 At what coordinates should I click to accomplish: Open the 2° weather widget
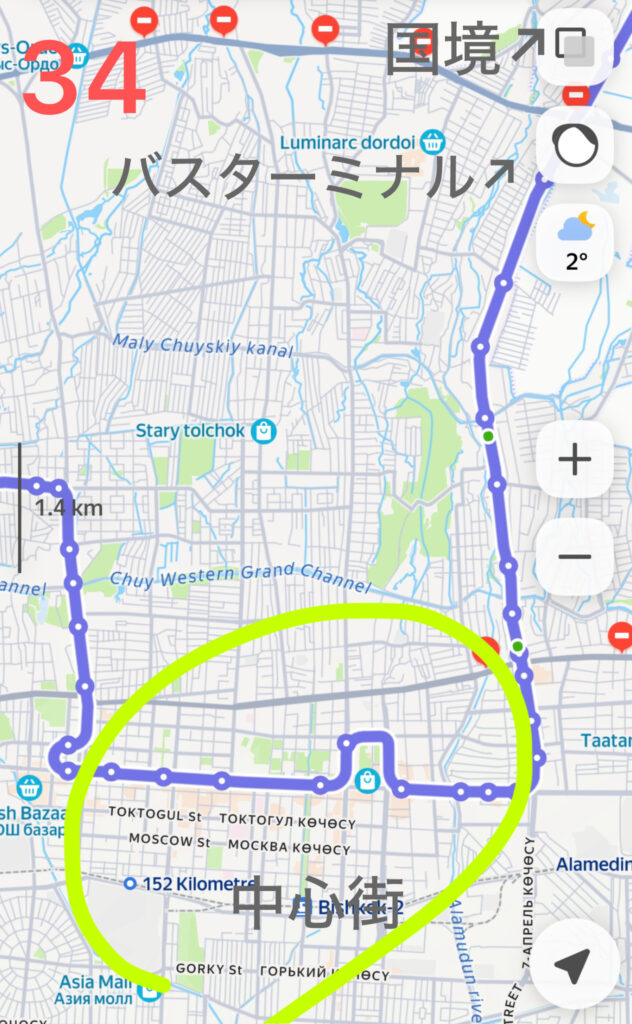point(574,241)
